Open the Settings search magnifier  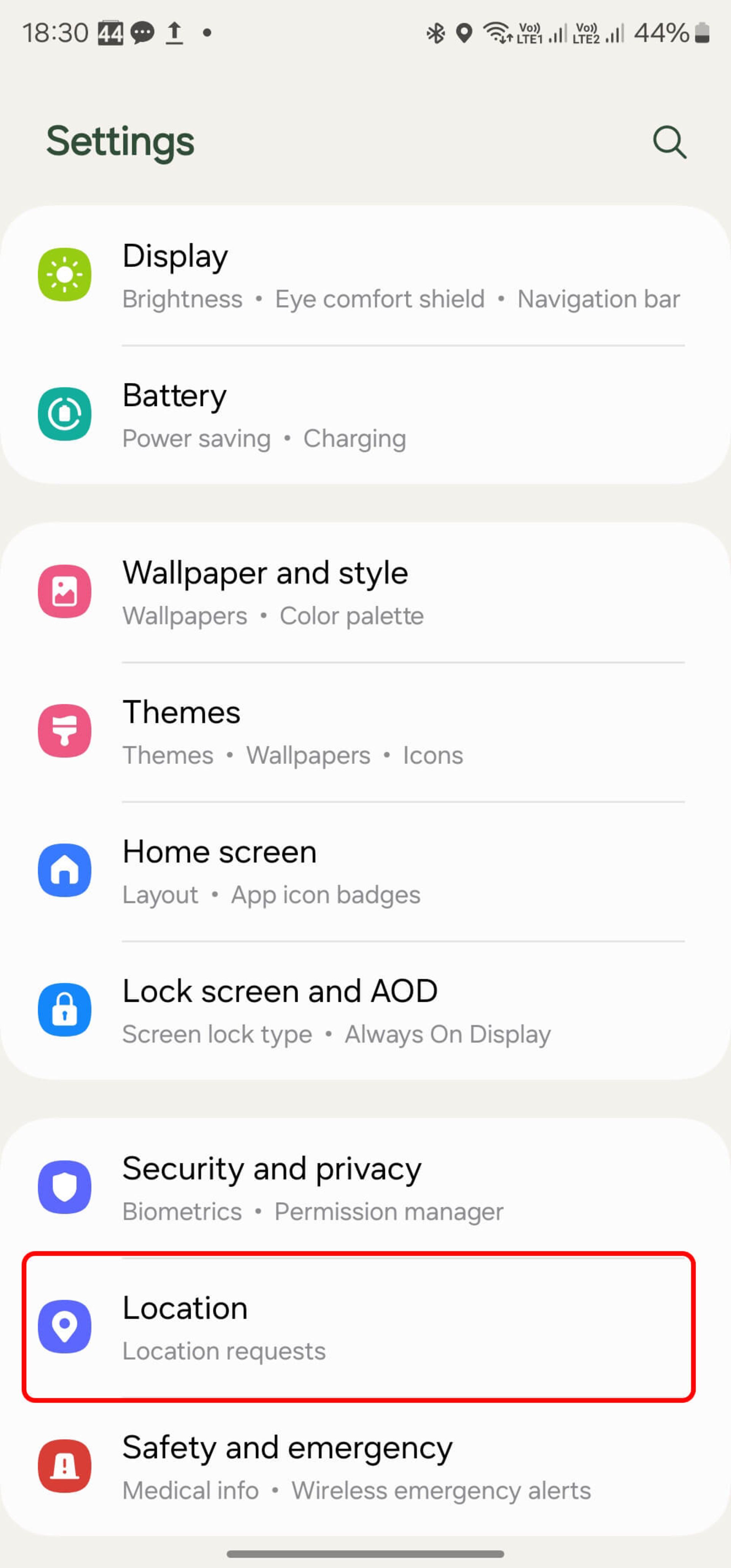669,142
